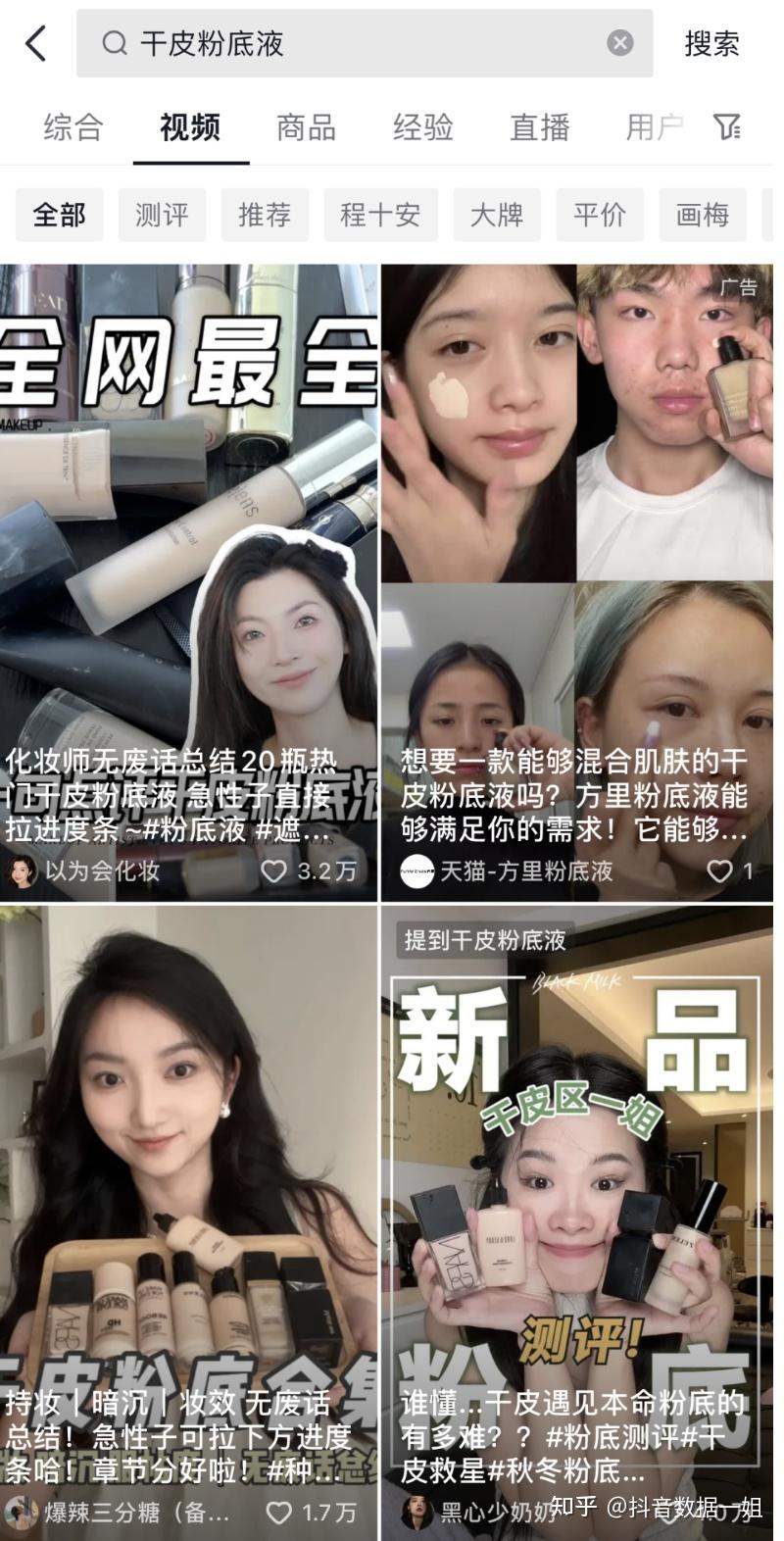Screen dimensions: 784x1541
Task: Tap the search box with 干皮粉底液
Action: coord(353,43)
